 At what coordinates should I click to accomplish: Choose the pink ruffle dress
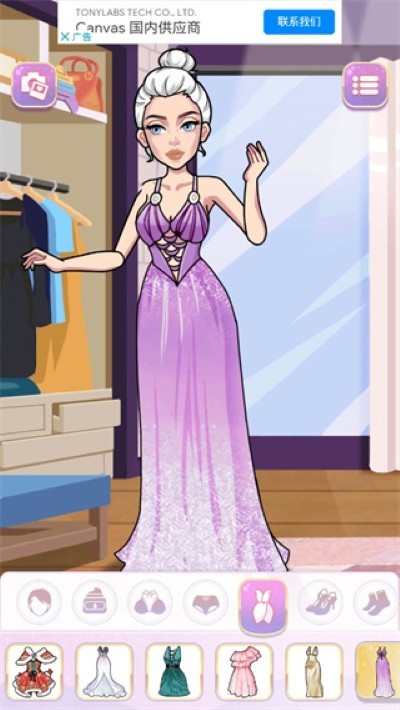[x=244, y=671]
